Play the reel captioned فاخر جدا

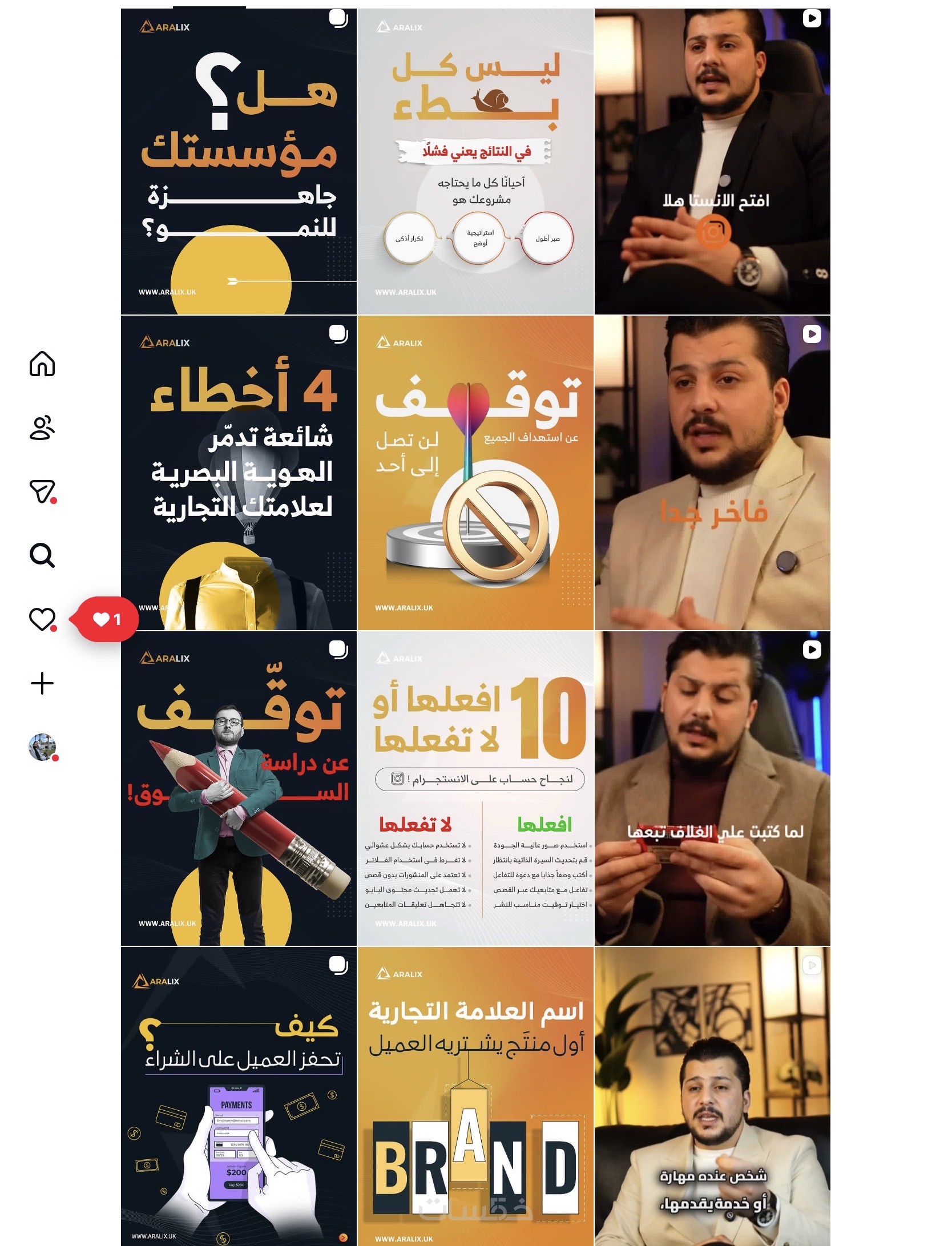point(712,473)
